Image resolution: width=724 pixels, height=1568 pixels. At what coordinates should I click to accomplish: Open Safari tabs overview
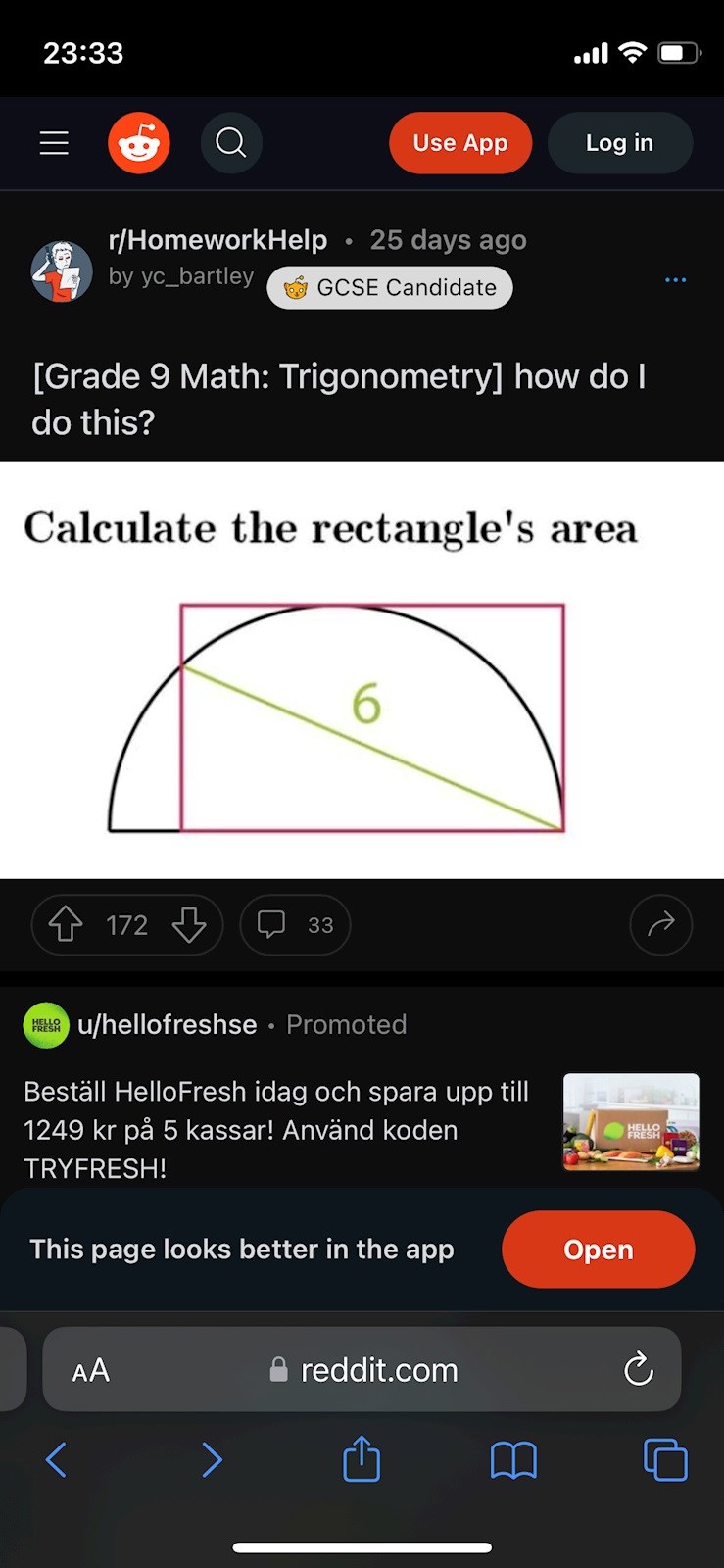[x=665, y=1460]
